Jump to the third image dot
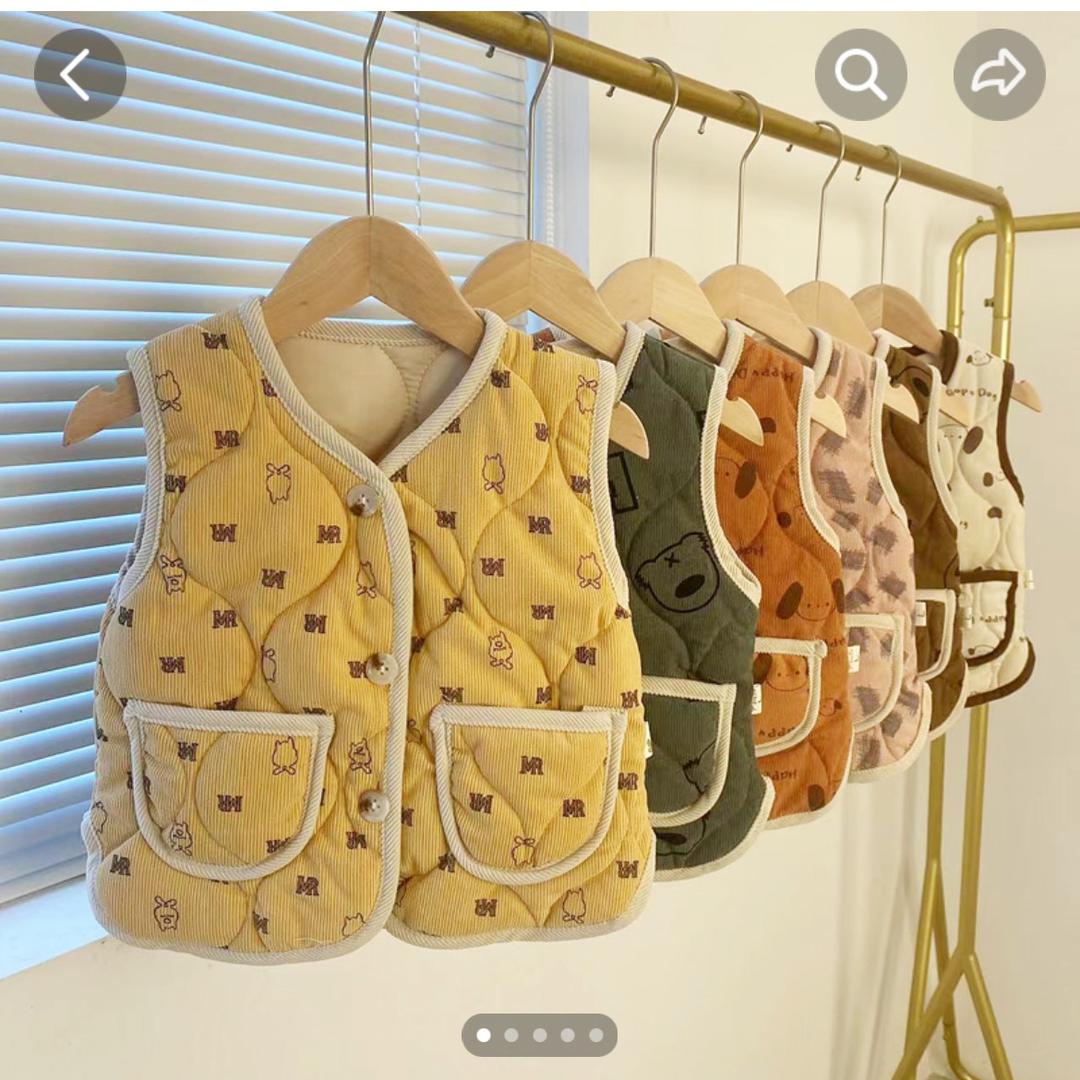Screen dimensions: 1080x1080 point(540,1035)
